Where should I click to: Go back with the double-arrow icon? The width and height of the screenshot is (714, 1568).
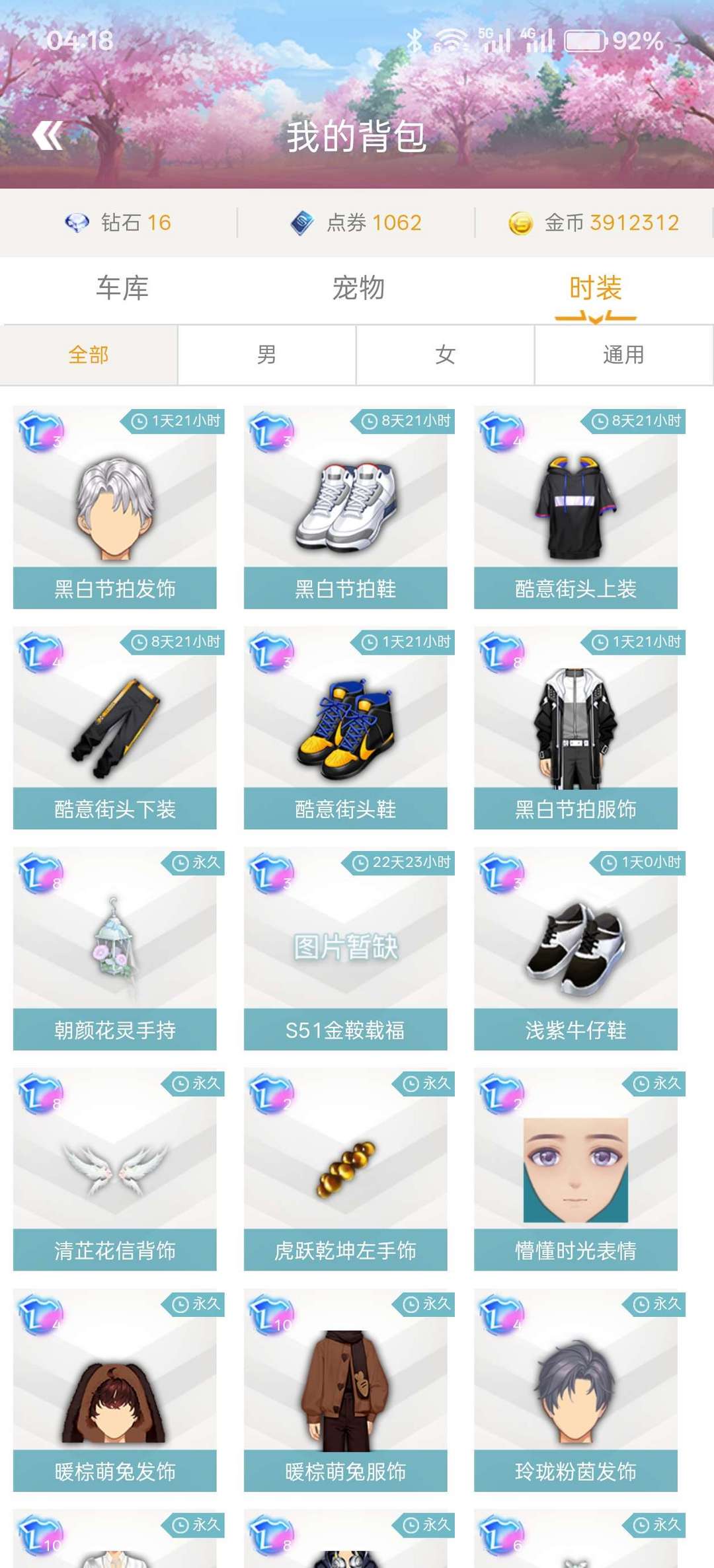point(48,135)
